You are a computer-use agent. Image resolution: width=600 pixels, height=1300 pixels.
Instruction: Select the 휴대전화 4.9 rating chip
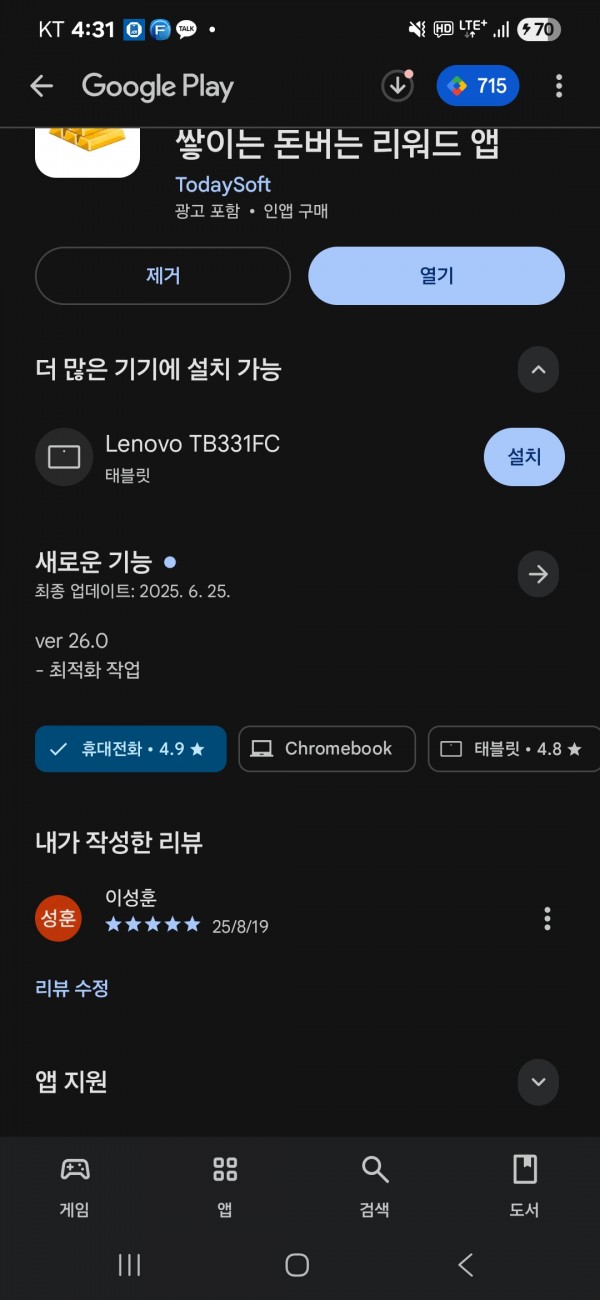(x=131, y=749)
